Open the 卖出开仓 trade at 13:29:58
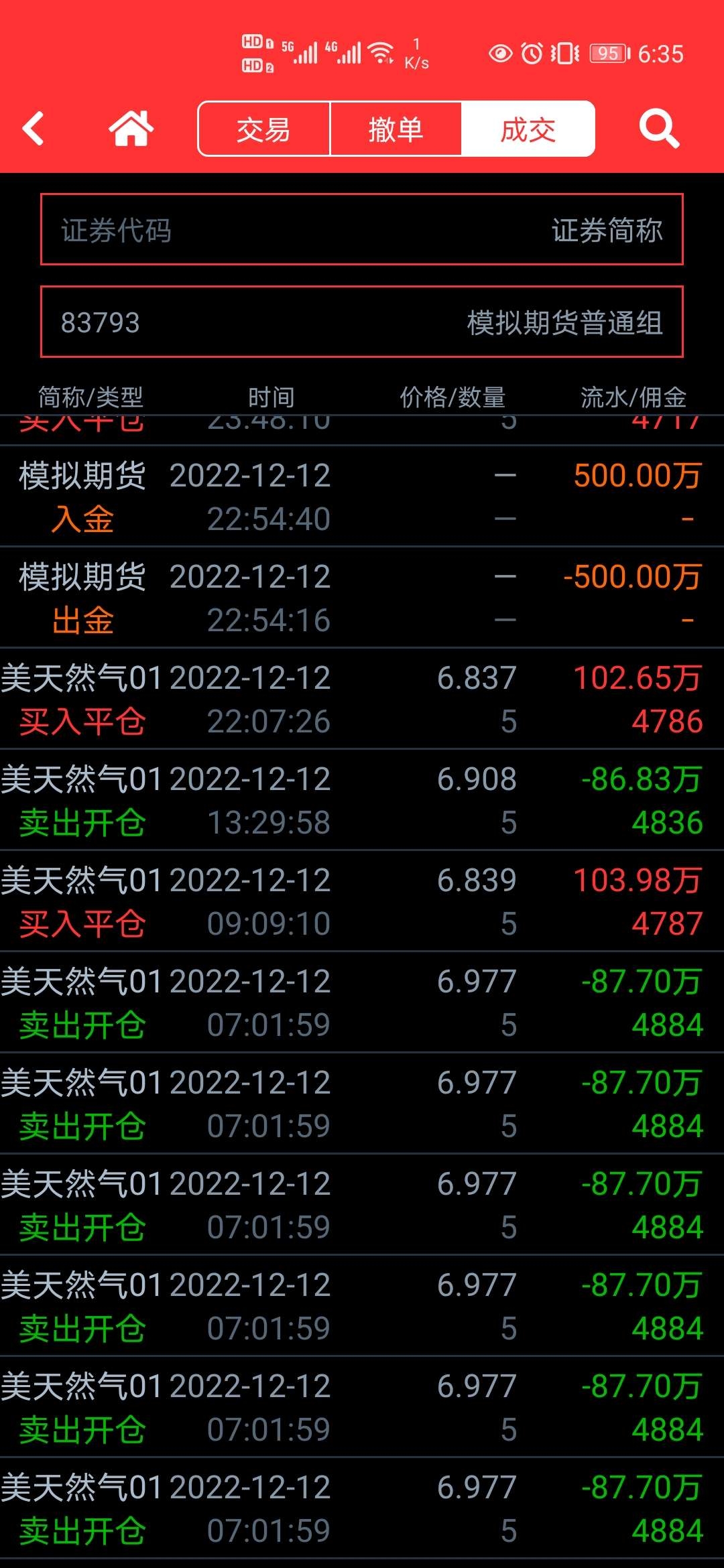Viewport: 724px width, 1568px height. coord(362,800)
